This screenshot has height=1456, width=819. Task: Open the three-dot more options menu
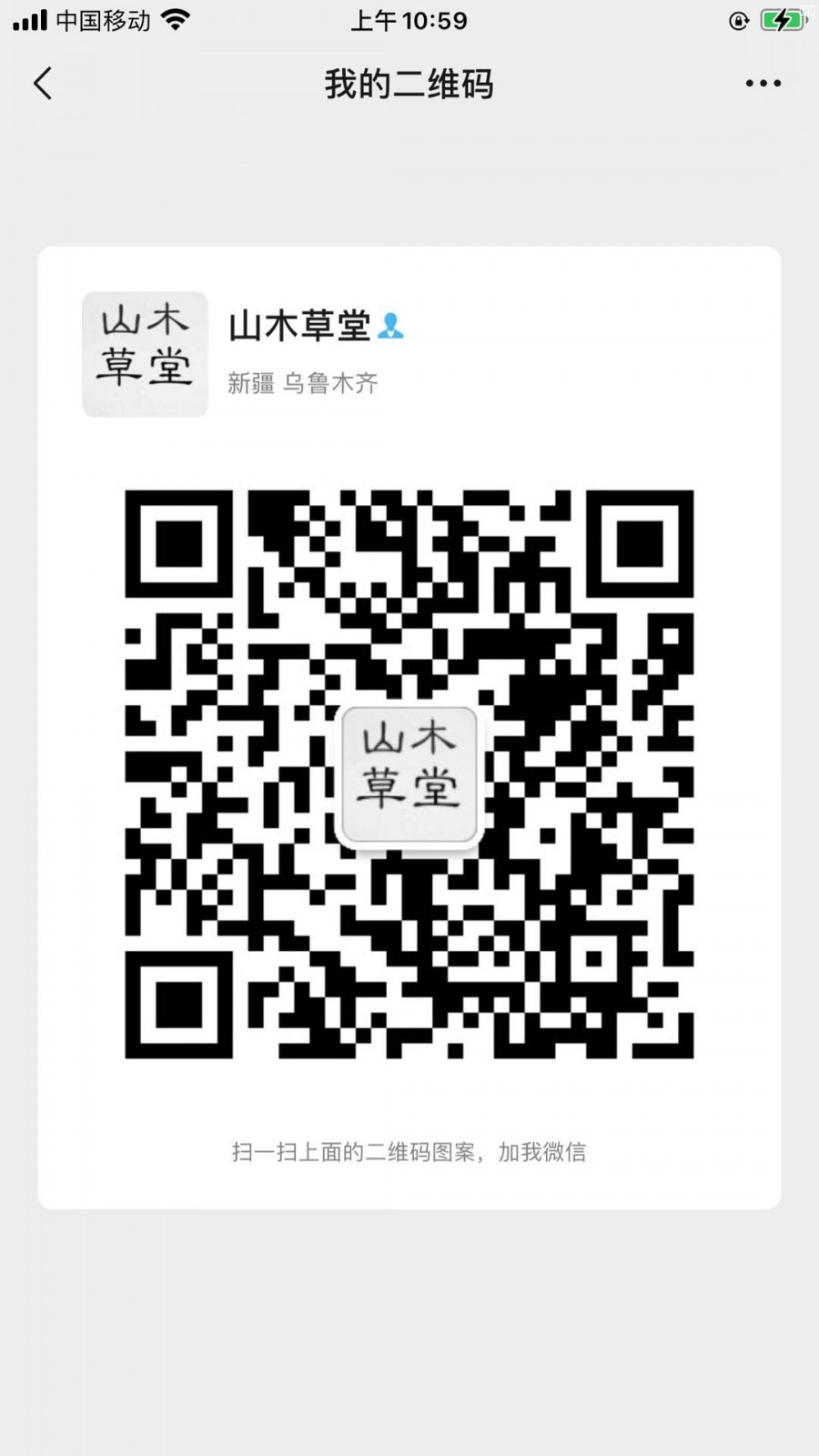(x=763, y=84)
